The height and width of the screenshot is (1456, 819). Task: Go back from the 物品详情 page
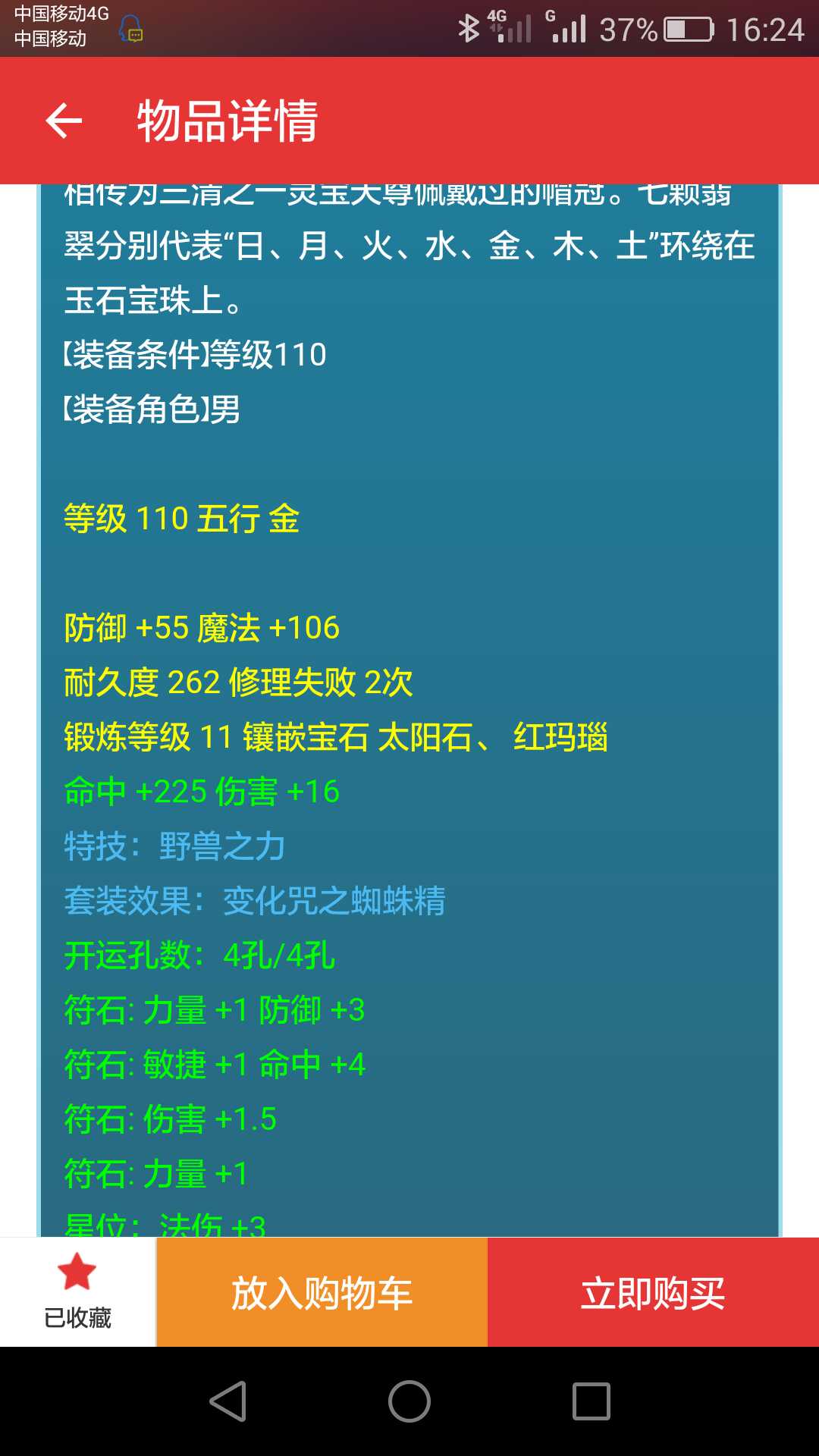[64, 121]
